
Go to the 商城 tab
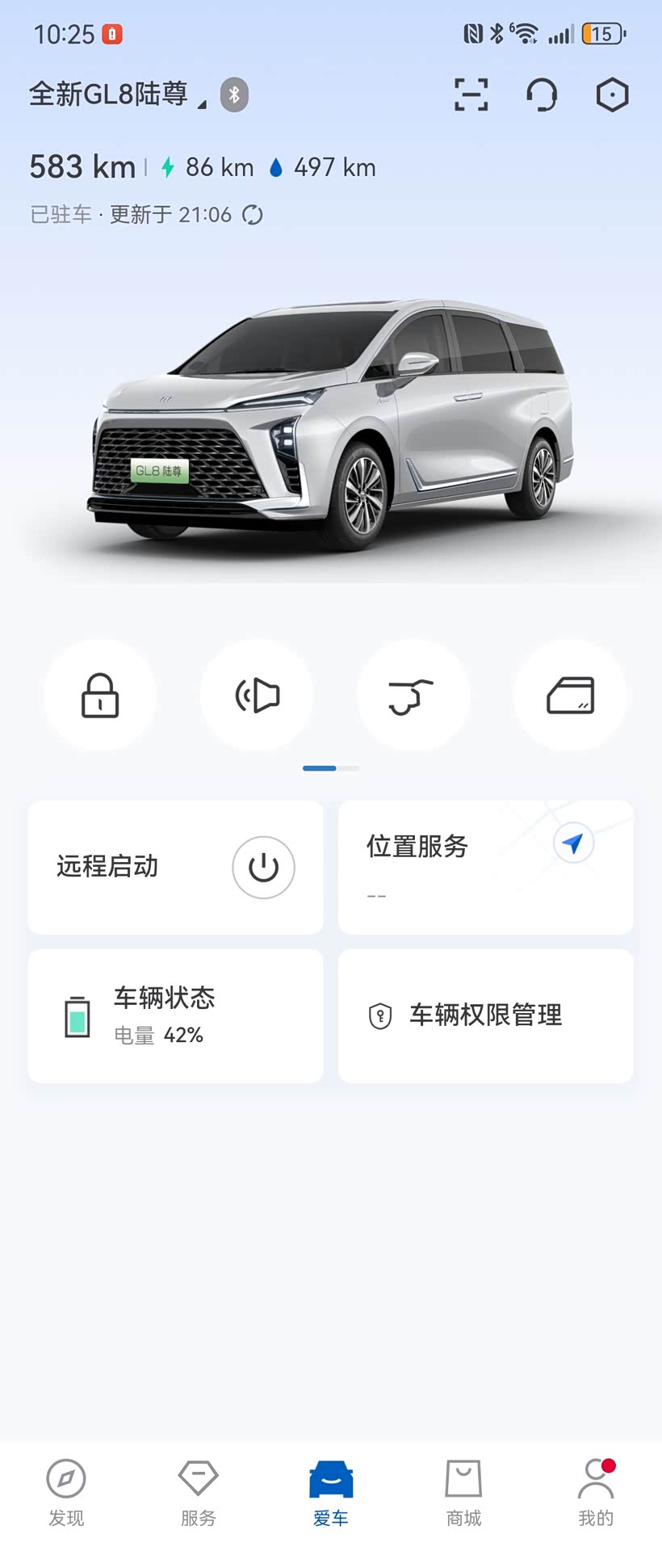point(463,1494)
